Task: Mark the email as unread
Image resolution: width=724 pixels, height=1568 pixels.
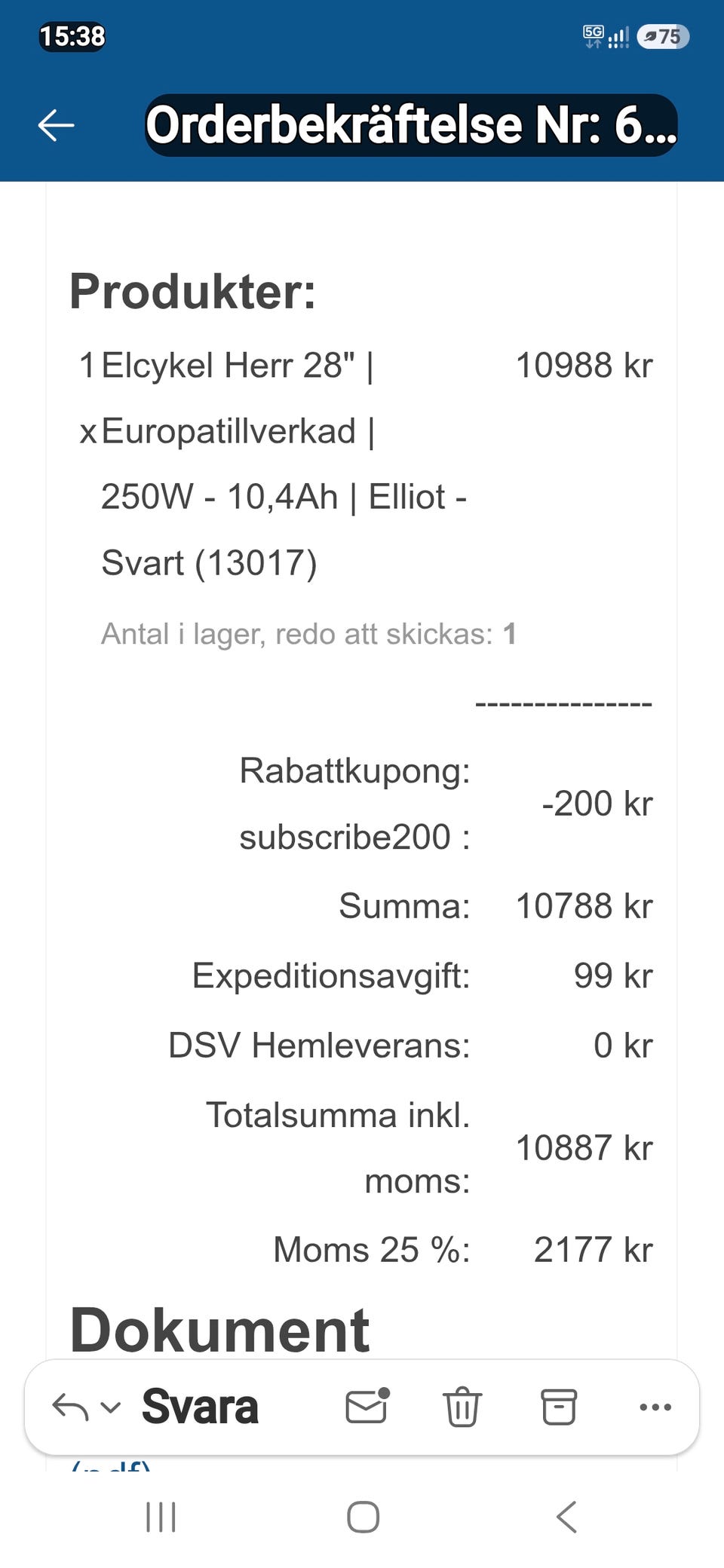Action: [x=367, y=1406]
